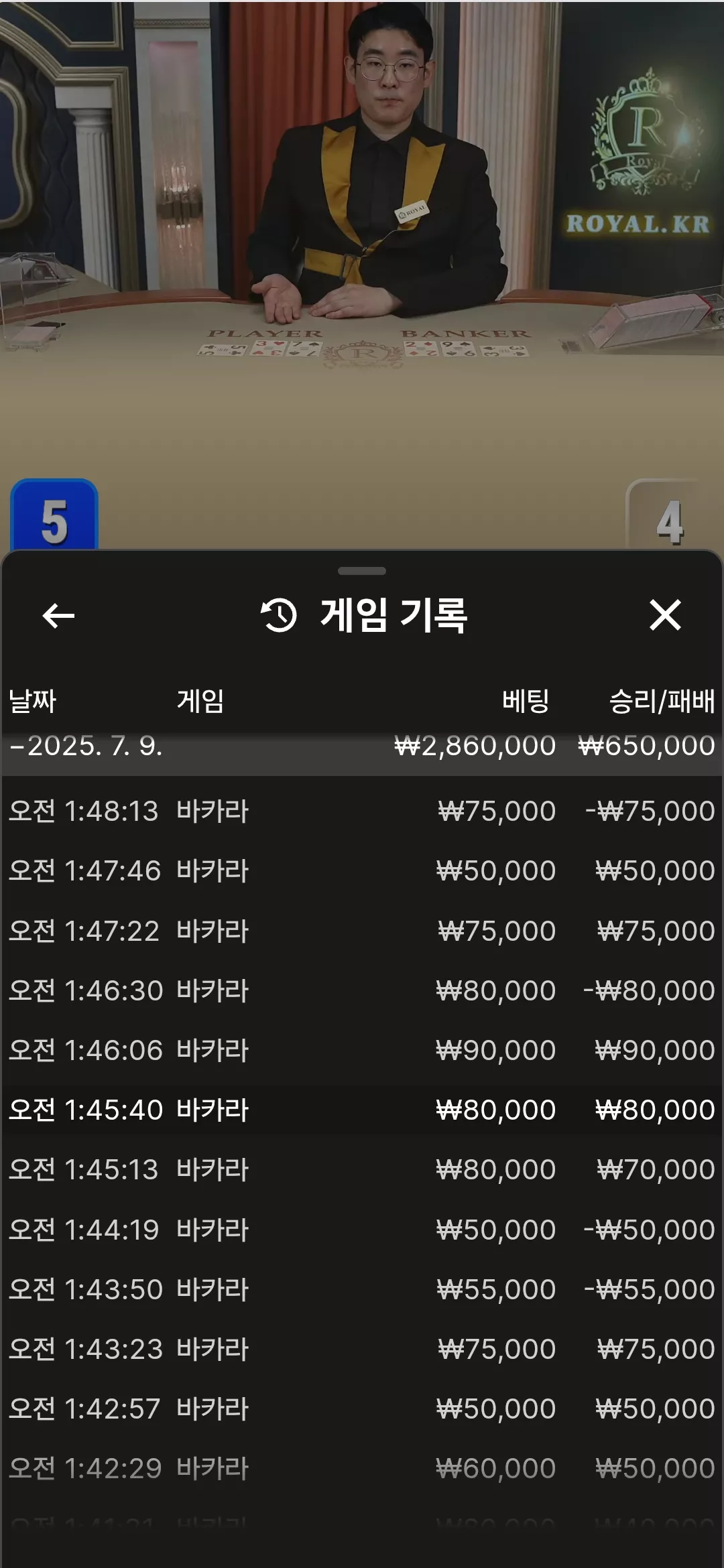Open the 오전 1:46:06 game record
This screenshot has height=1568, width=724.
(362, 1050)
